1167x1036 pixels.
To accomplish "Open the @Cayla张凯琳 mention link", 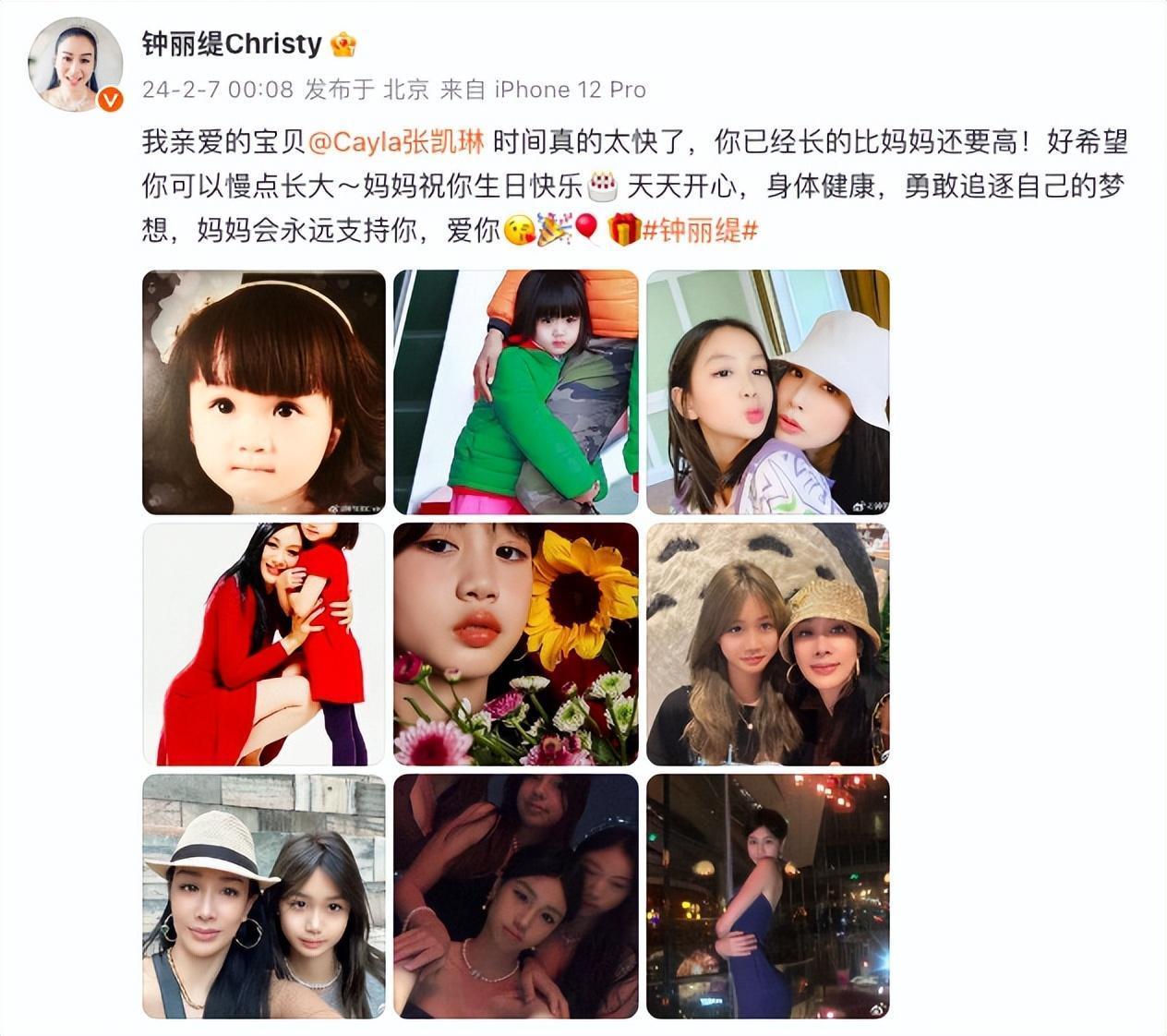I will pyautogui.click(x=396, y=142).
